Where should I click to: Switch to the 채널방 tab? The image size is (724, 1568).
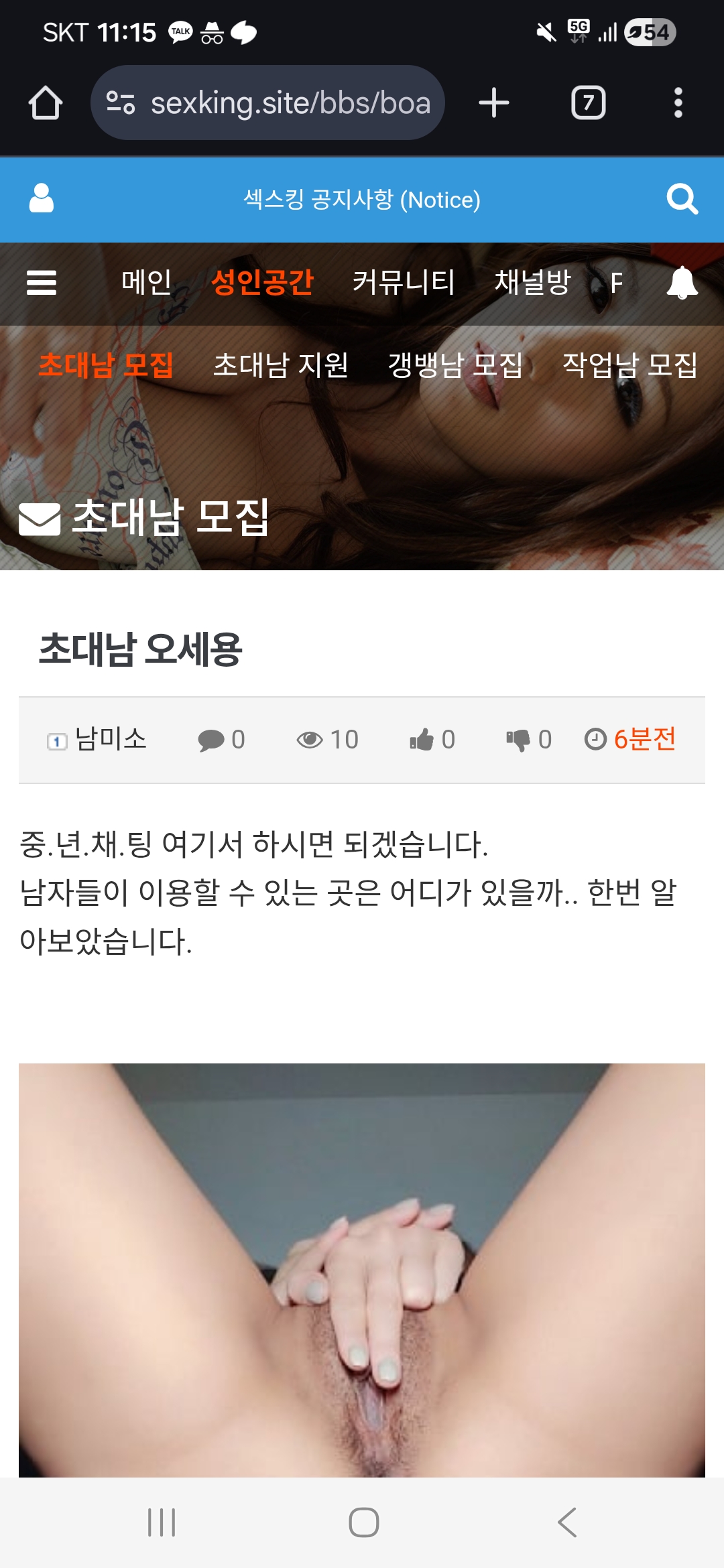532,282
